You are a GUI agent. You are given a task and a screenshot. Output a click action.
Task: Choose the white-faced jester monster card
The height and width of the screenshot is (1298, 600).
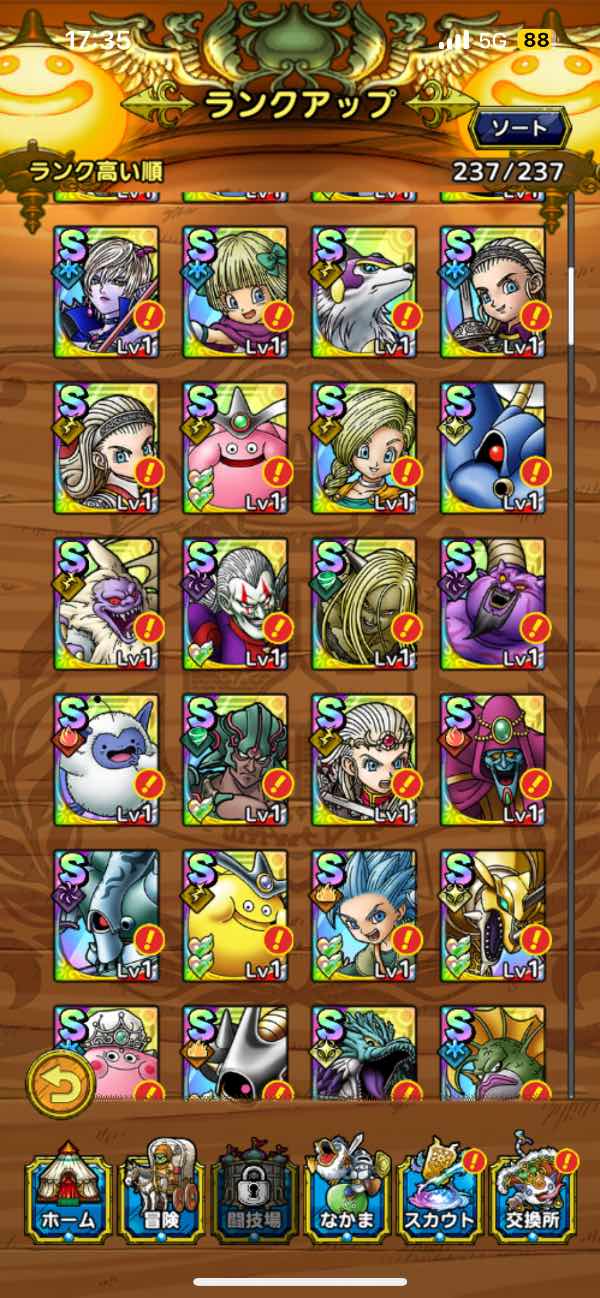coord(235,604)
